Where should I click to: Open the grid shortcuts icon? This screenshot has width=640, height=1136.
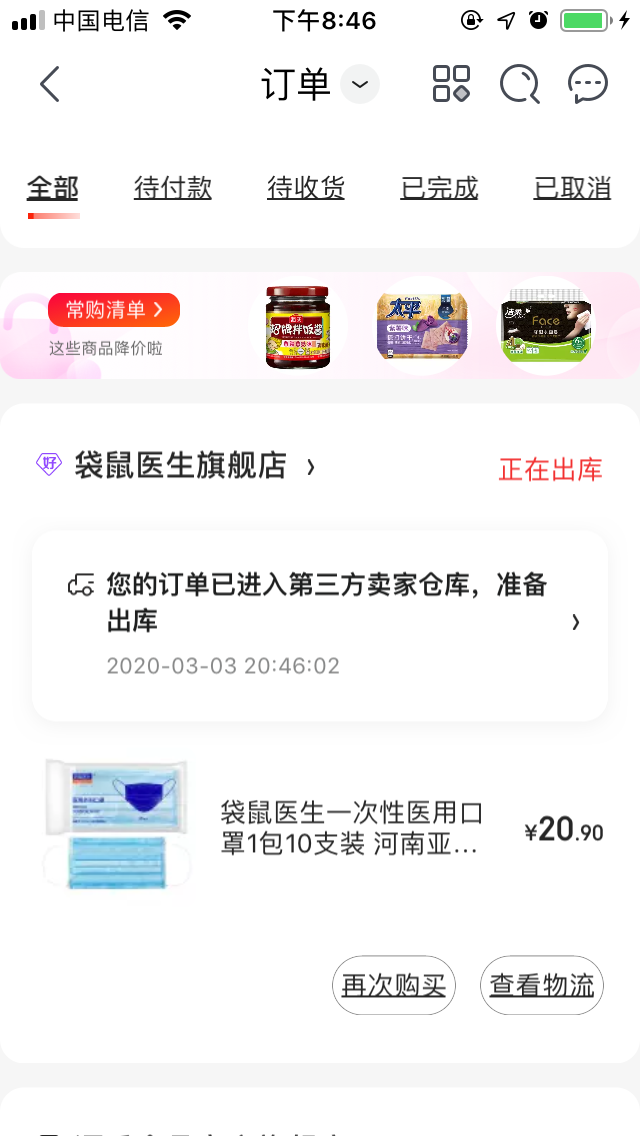click(x=451, y=84)
